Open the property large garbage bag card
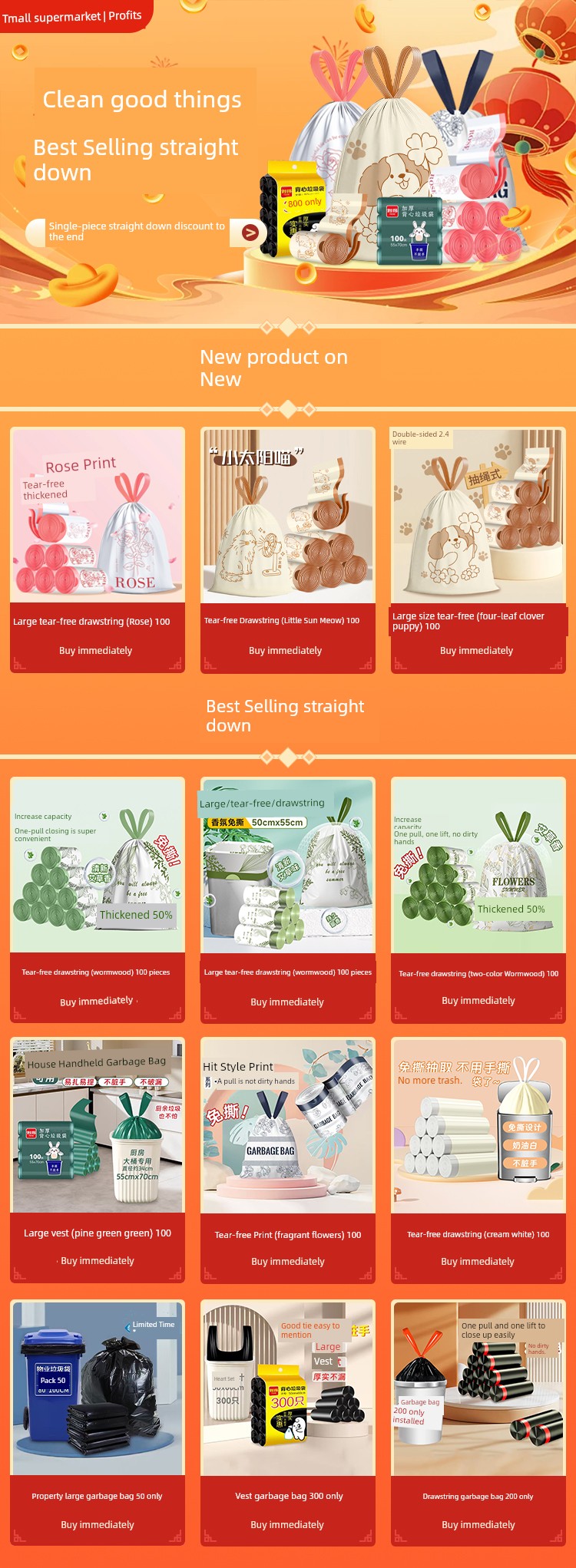The image size is (576, 1568). coord(98,1388)
